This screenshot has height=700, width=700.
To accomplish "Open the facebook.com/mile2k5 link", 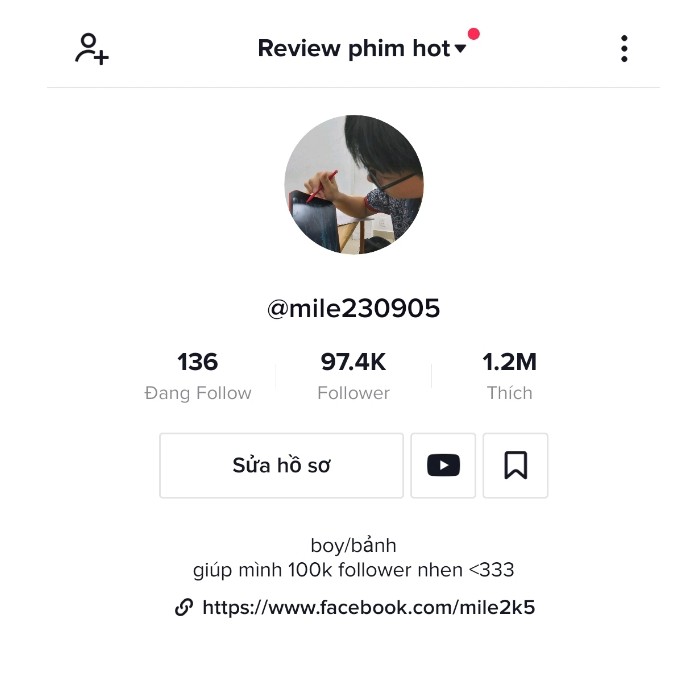I will [367, 607].
